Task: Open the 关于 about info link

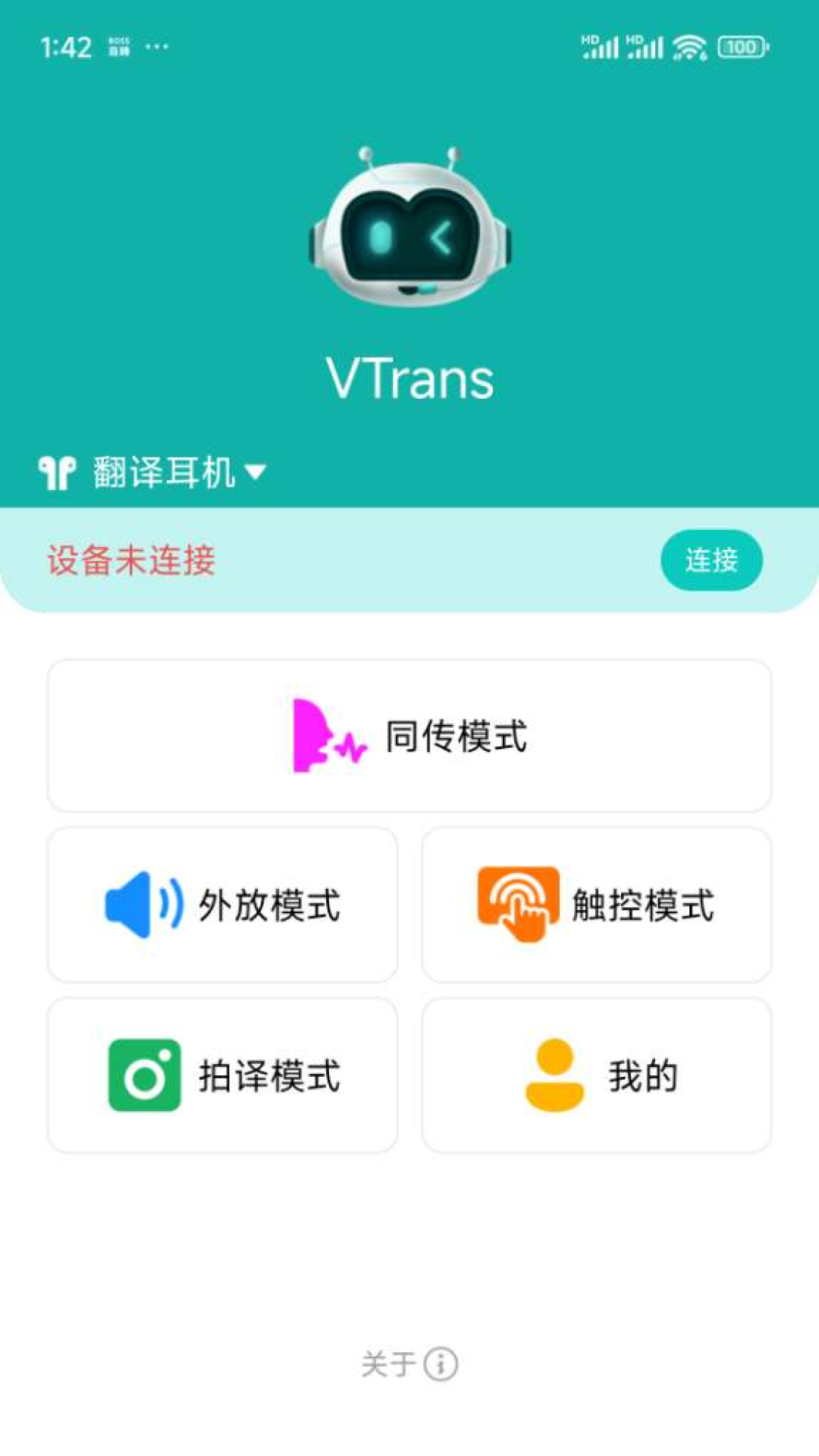Action: coord(409,1363)
